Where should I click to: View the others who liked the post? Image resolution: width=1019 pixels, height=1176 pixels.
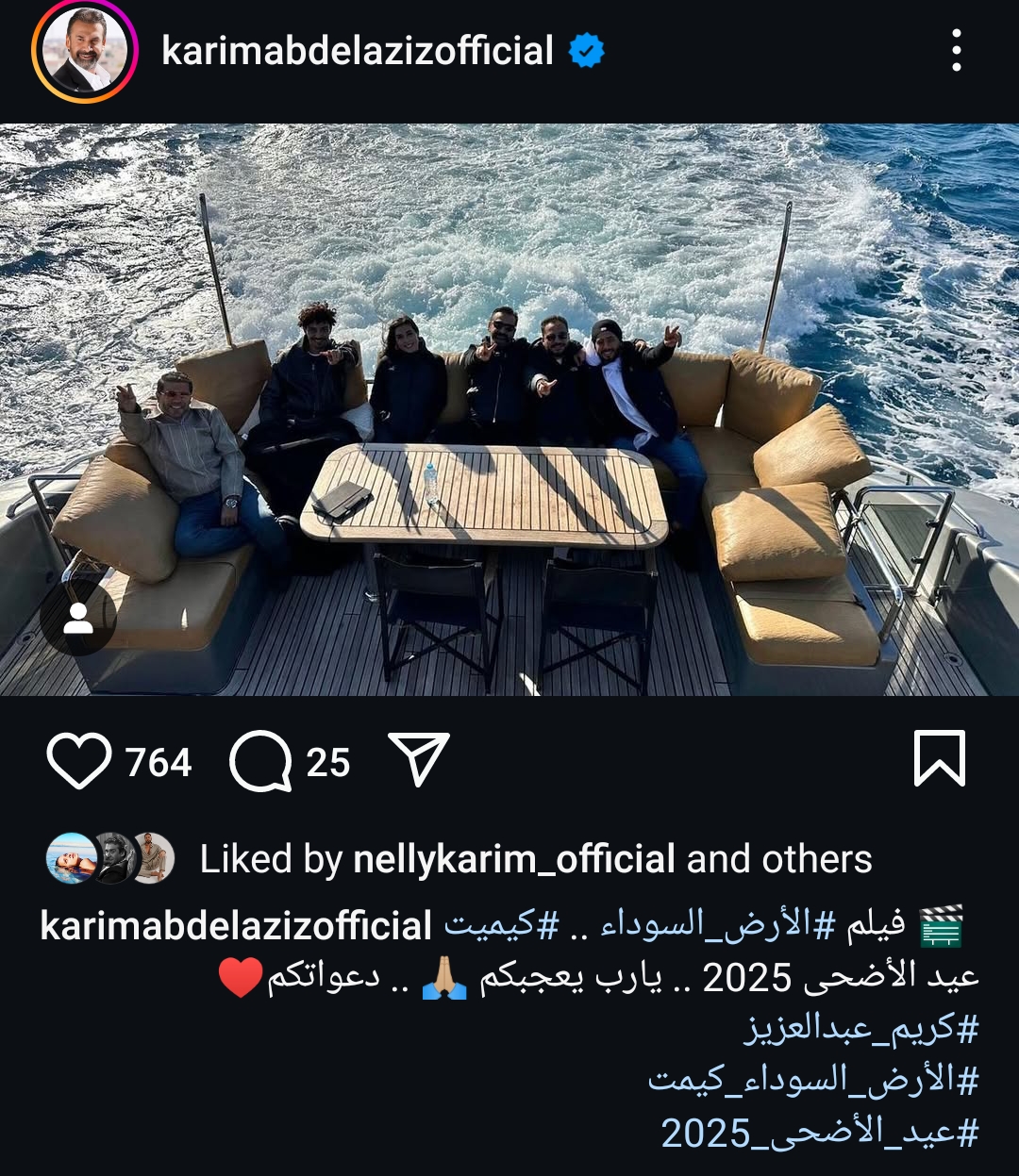[818, 859]
